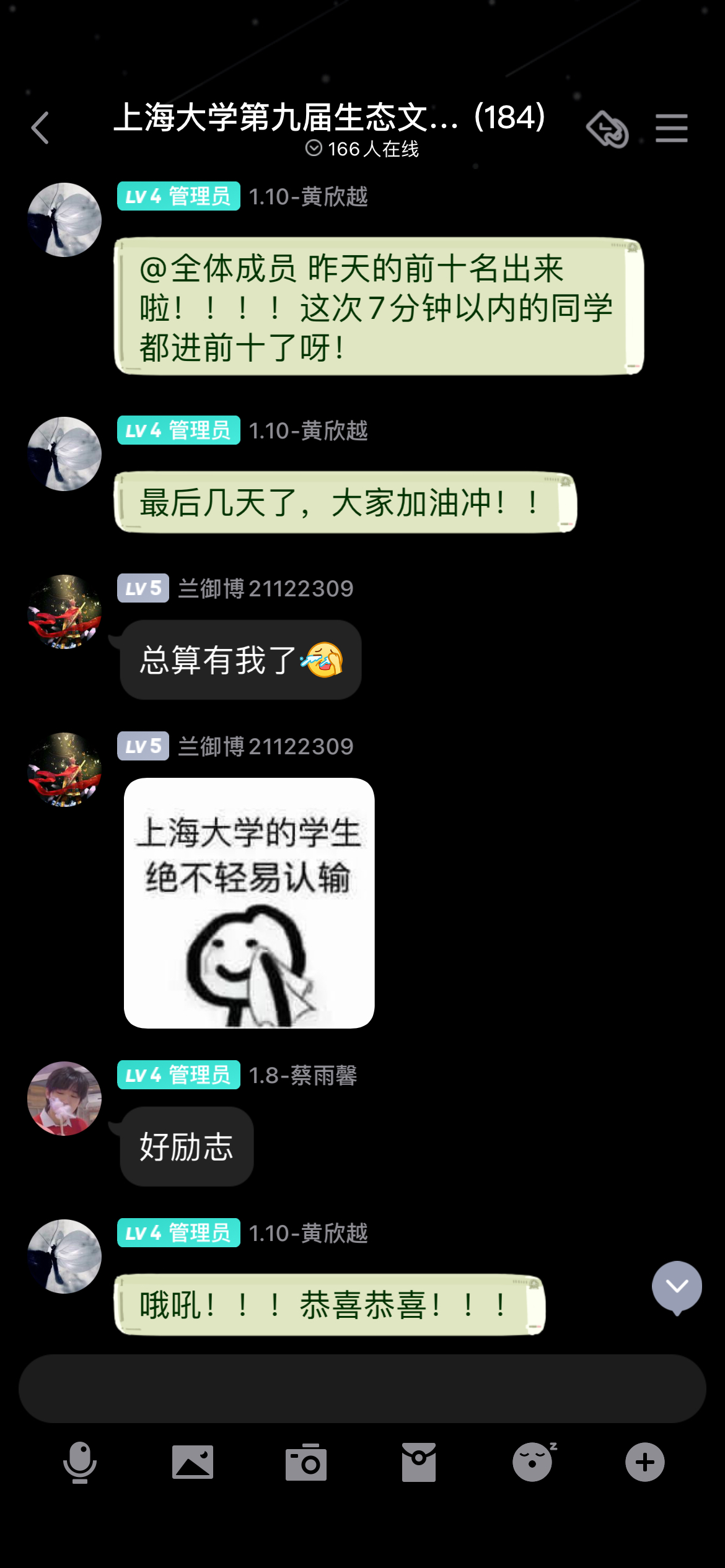Expand the 166人在线 online members indicator
Image resolution: width=725 pixels, height=1568 pixels.
362,149
